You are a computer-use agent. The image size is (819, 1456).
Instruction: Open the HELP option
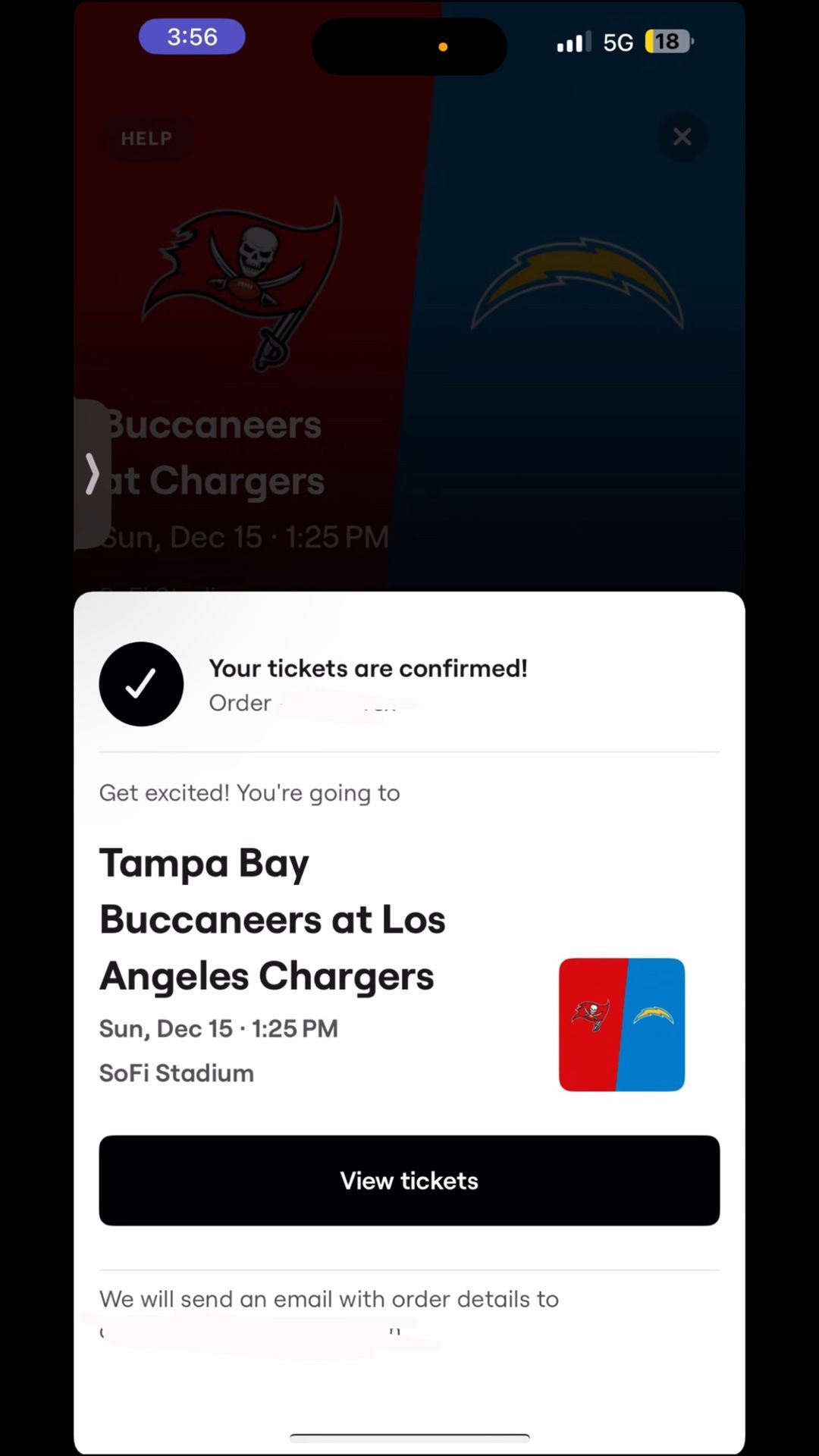[146, 138]
